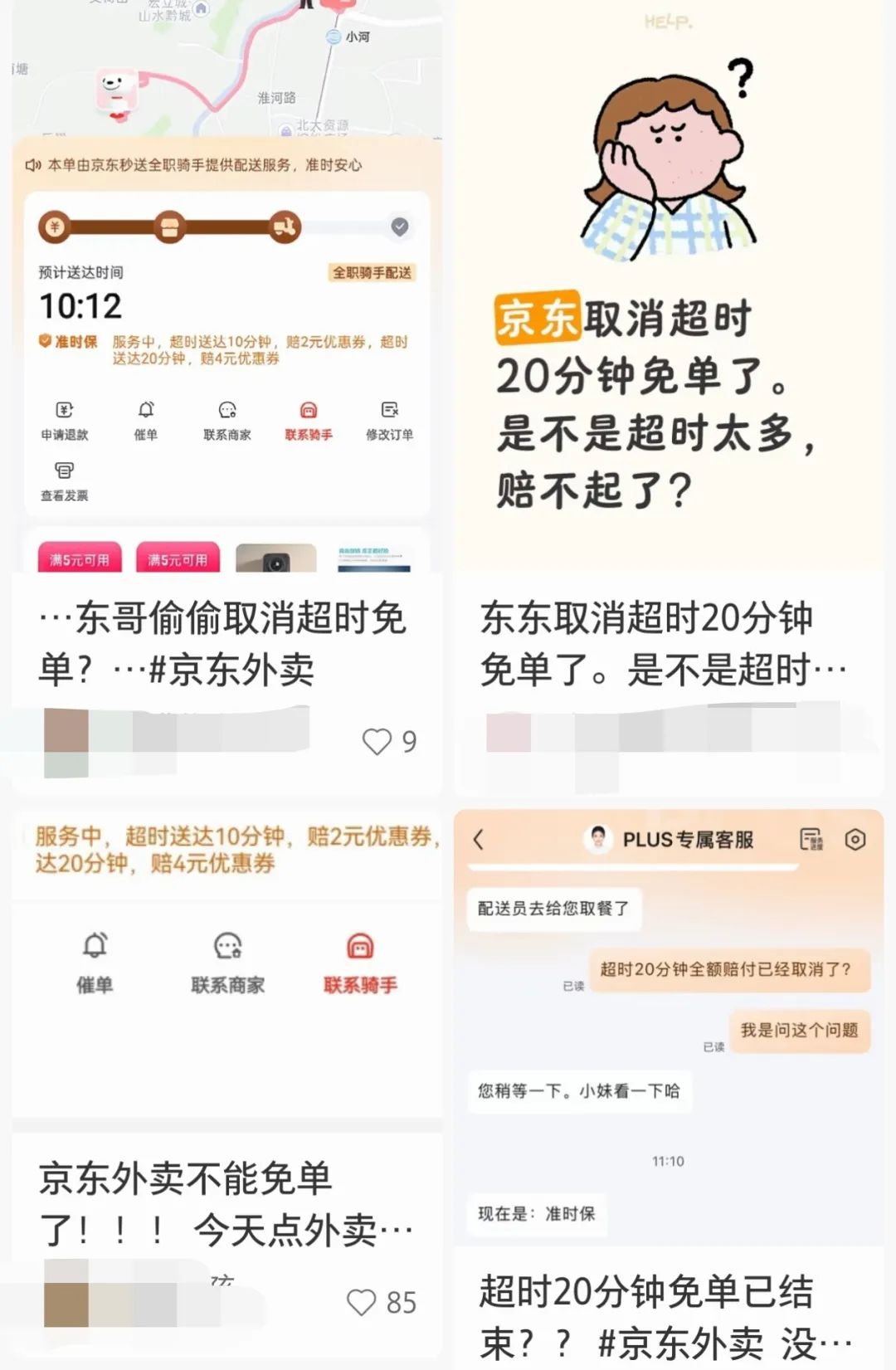Open the post "京东外卖不能免单了"
The height and width of the screenshot is (1370, 896).
click(x=226, y=1203)
